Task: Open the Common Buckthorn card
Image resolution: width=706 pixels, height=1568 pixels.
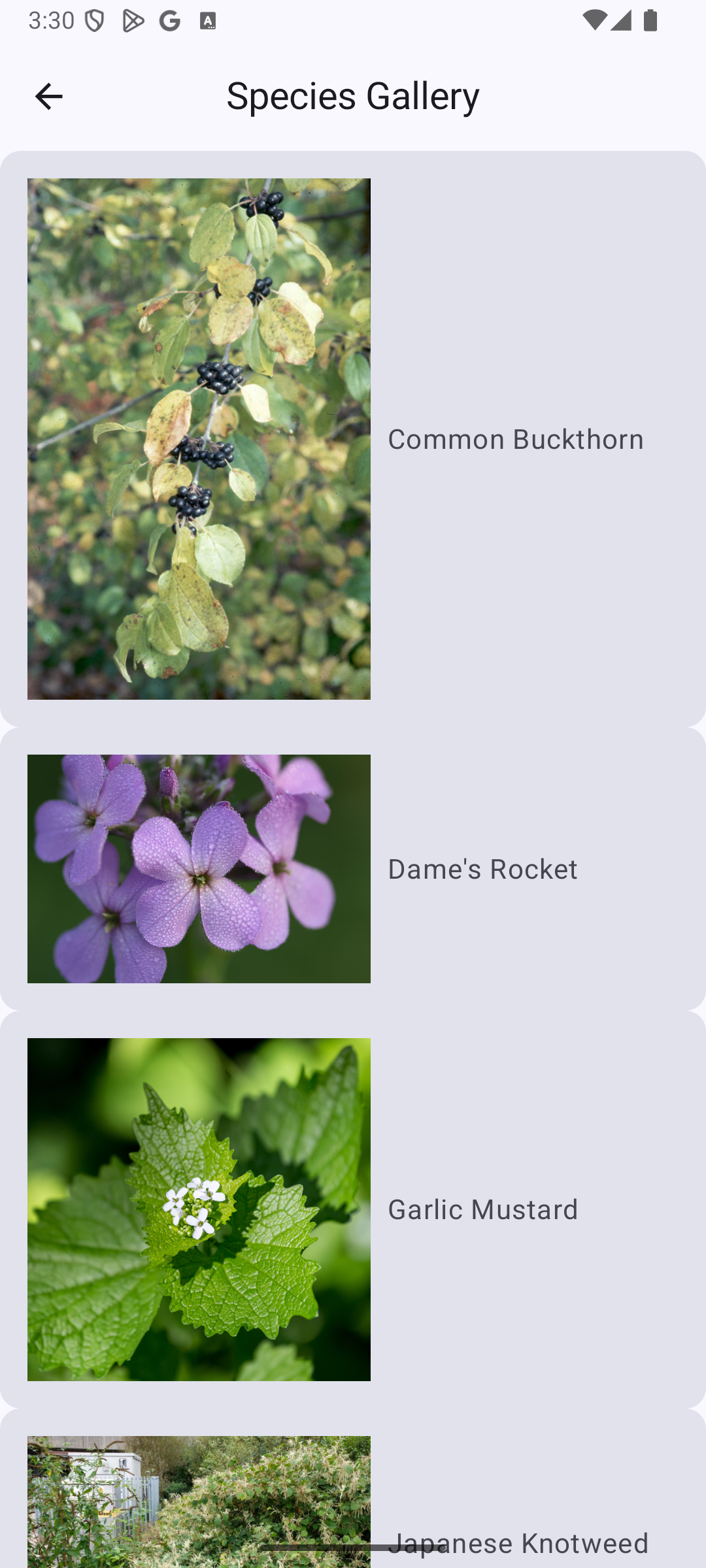Action: [x=353, y=439]
